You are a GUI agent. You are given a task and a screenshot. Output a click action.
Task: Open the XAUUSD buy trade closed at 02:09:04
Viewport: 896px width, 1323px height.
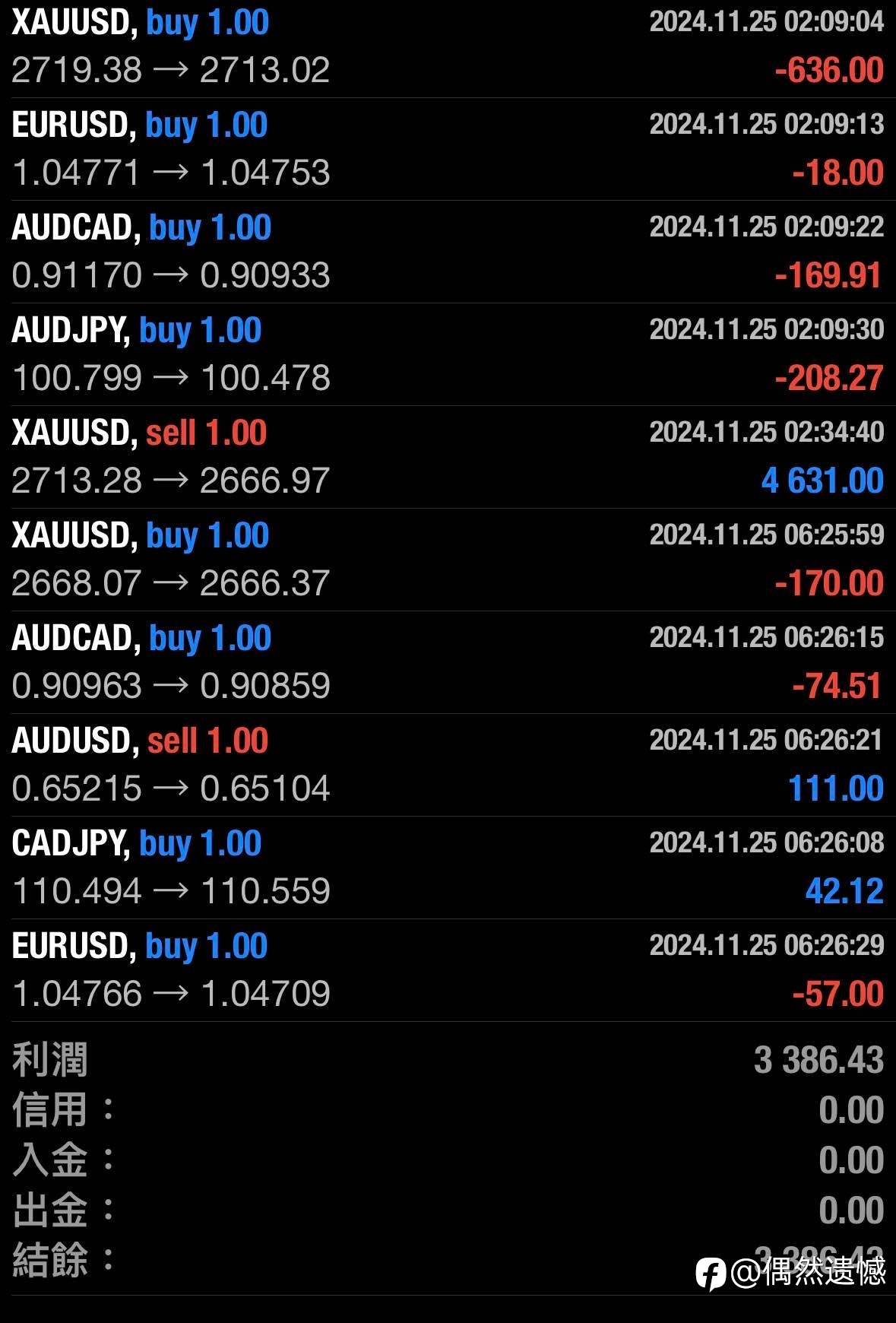(x=448, y=47)
